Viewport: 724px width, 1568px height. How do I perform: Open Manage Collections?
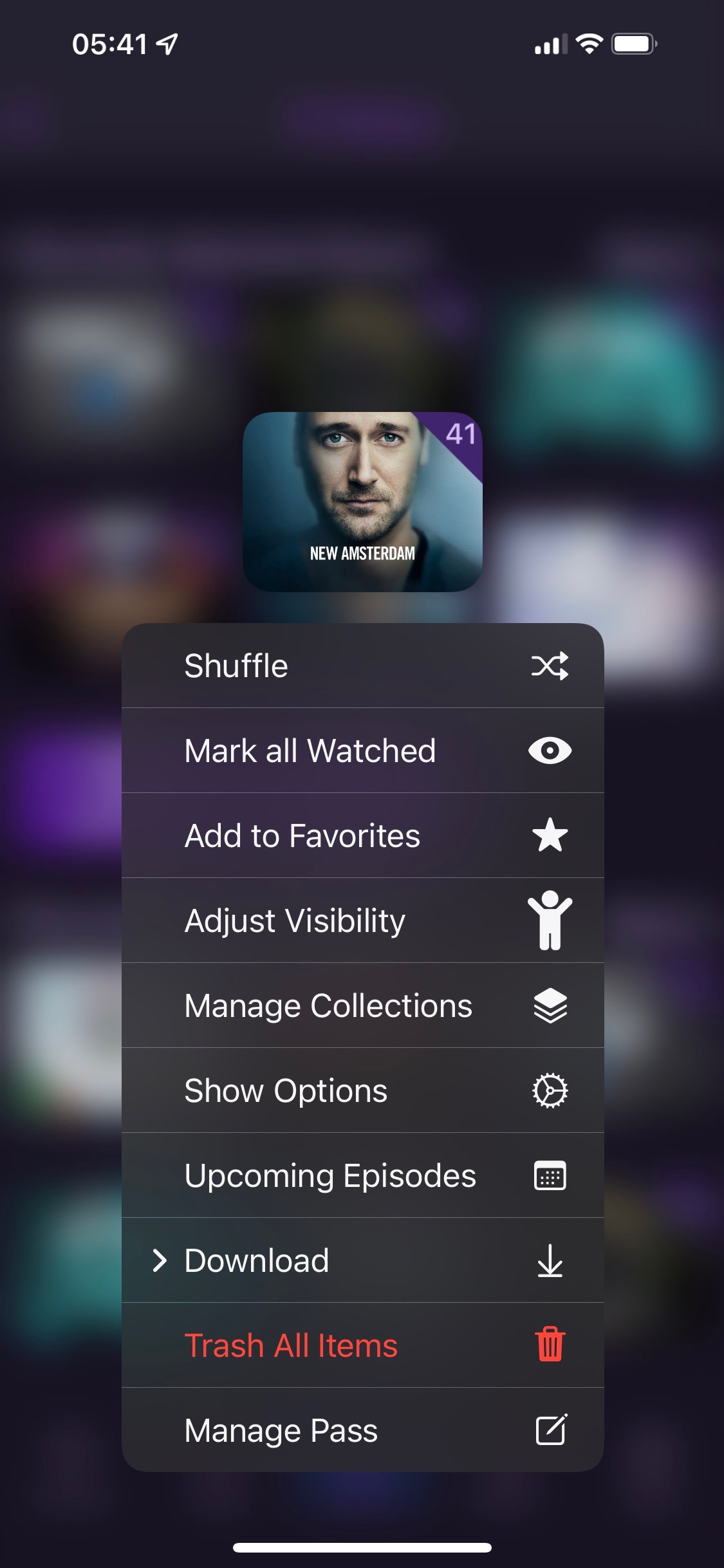[362, 1005]
